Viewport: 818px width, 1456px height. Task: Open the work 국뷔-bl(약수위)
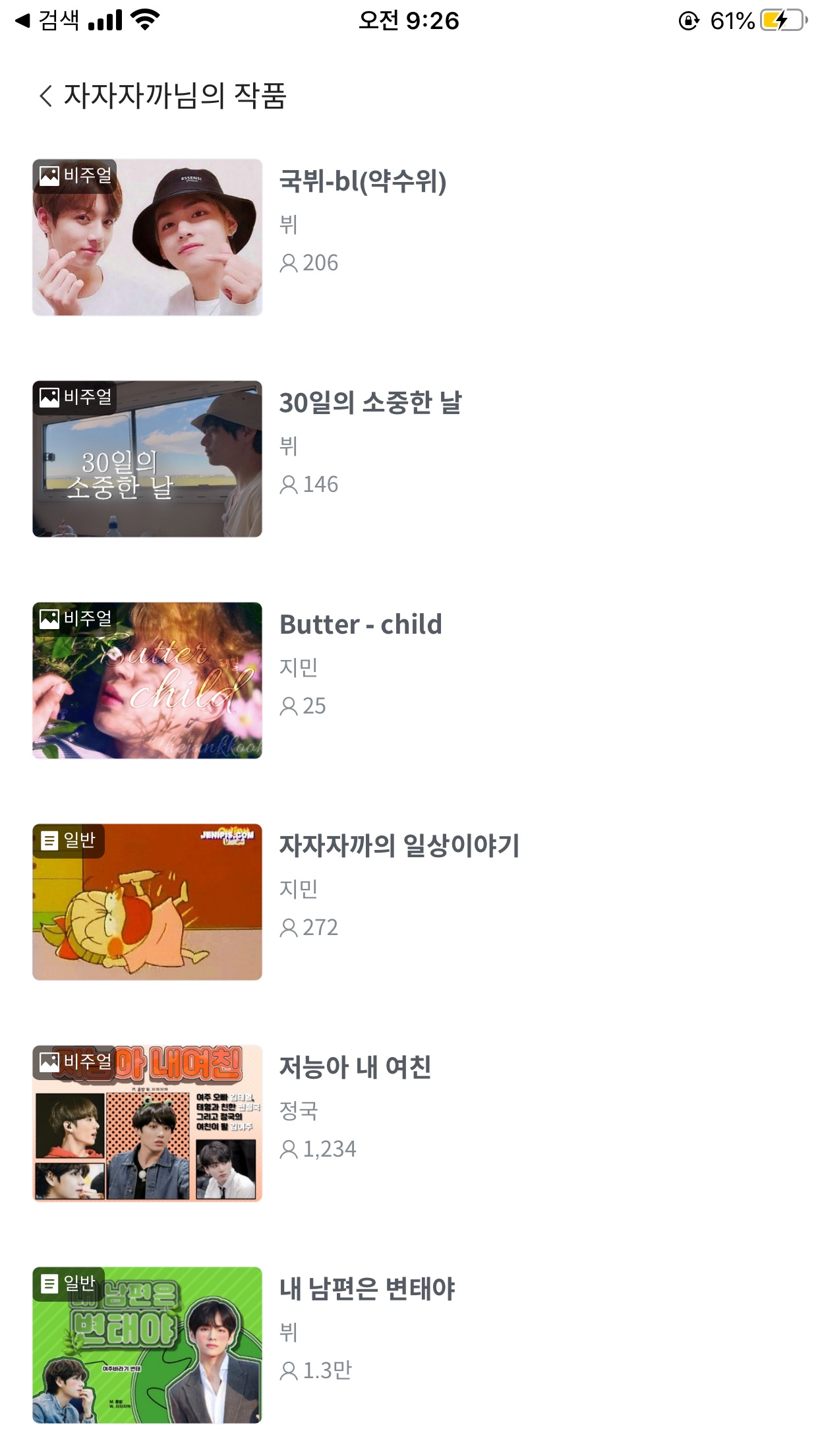point(363,181)
